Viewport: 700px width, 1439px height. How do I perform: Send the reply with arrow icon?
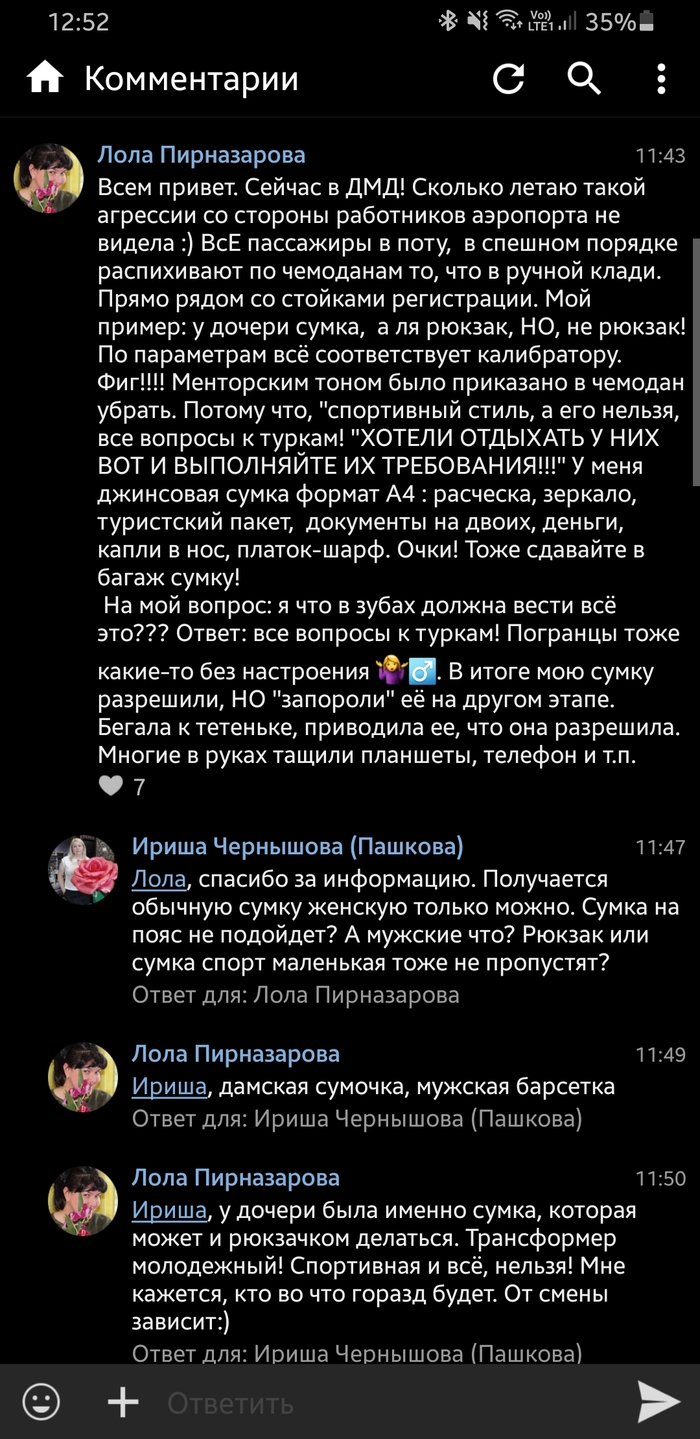tap(658, 1402)
